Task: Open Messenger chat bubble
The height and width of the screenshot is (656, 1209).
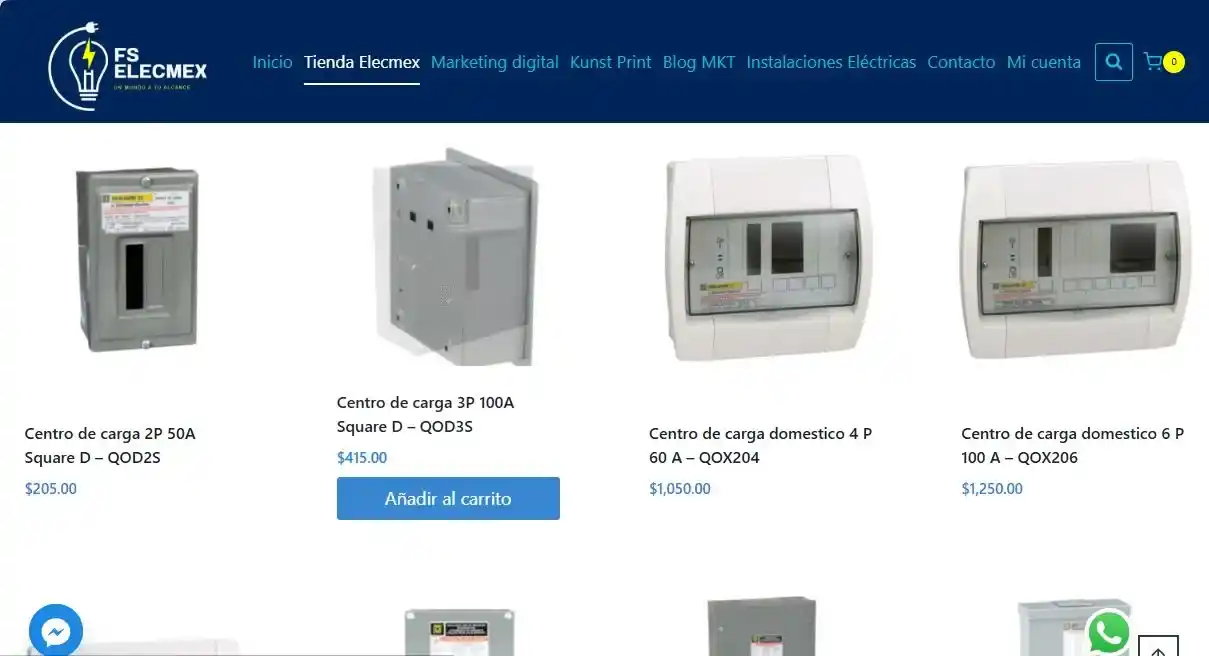Action: (x=55, y=631)
